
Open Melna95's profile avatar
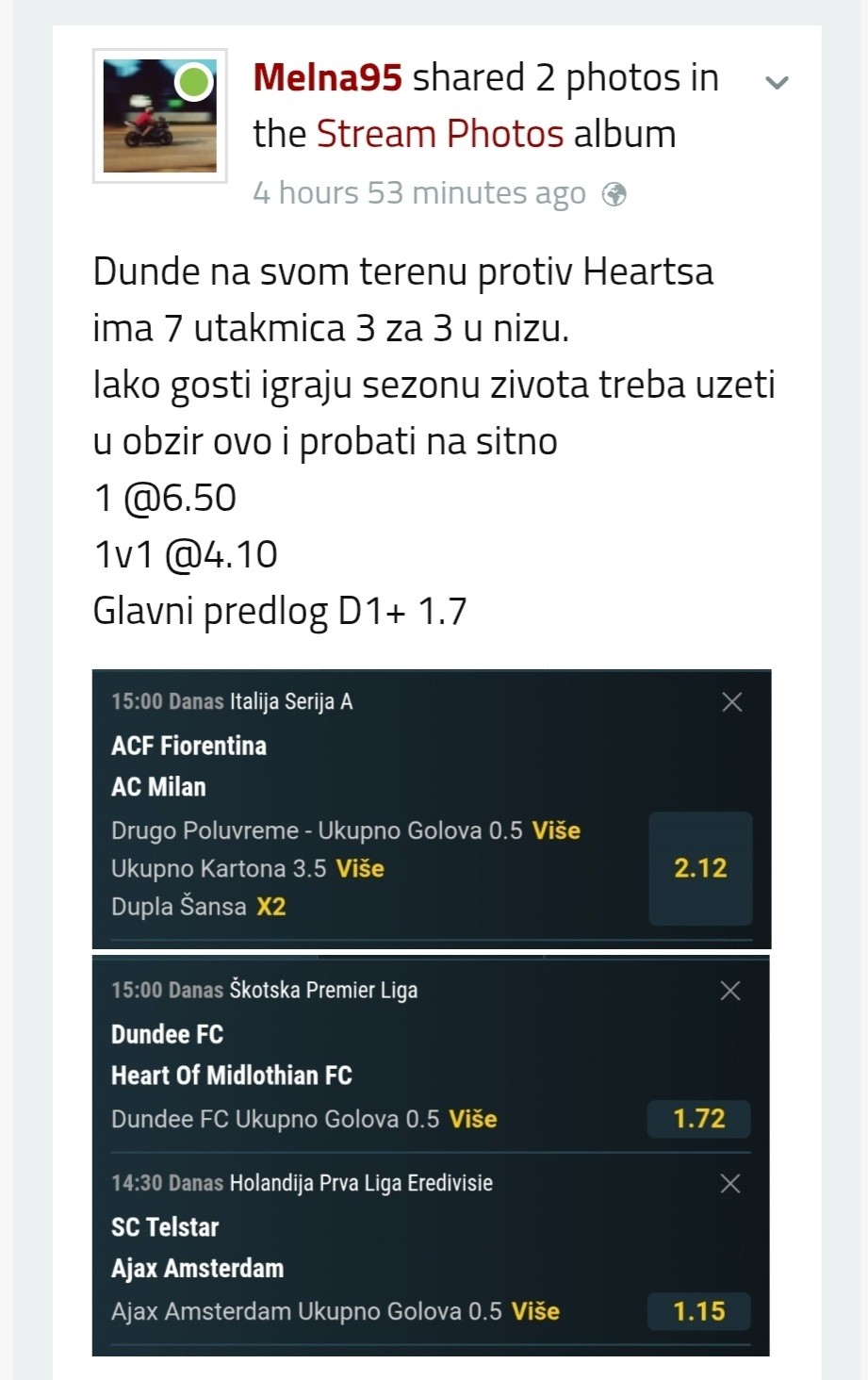pyautogui.click(x=159, y=115)
